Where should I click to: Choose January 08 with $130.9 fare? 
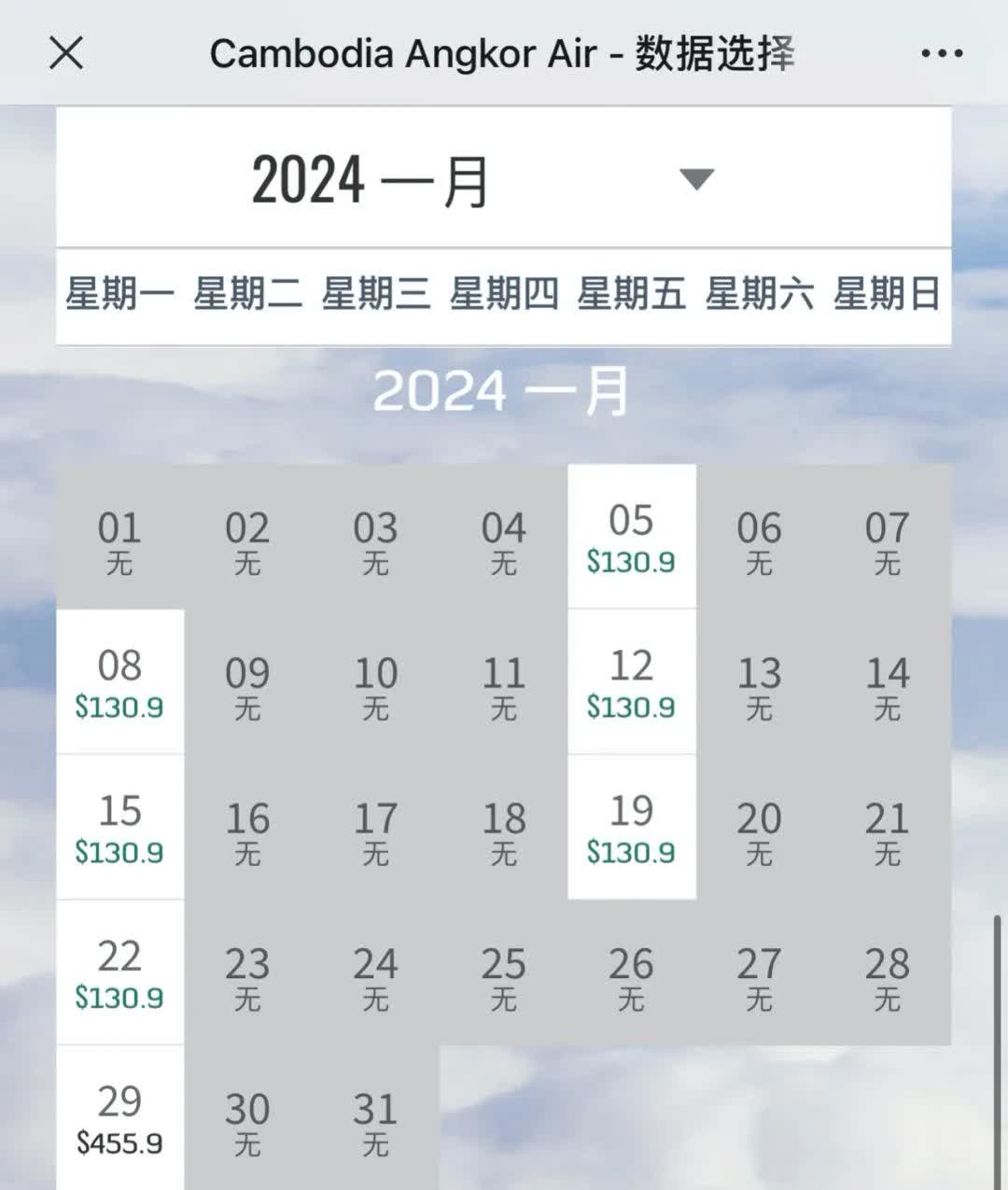tap(120, 682)
